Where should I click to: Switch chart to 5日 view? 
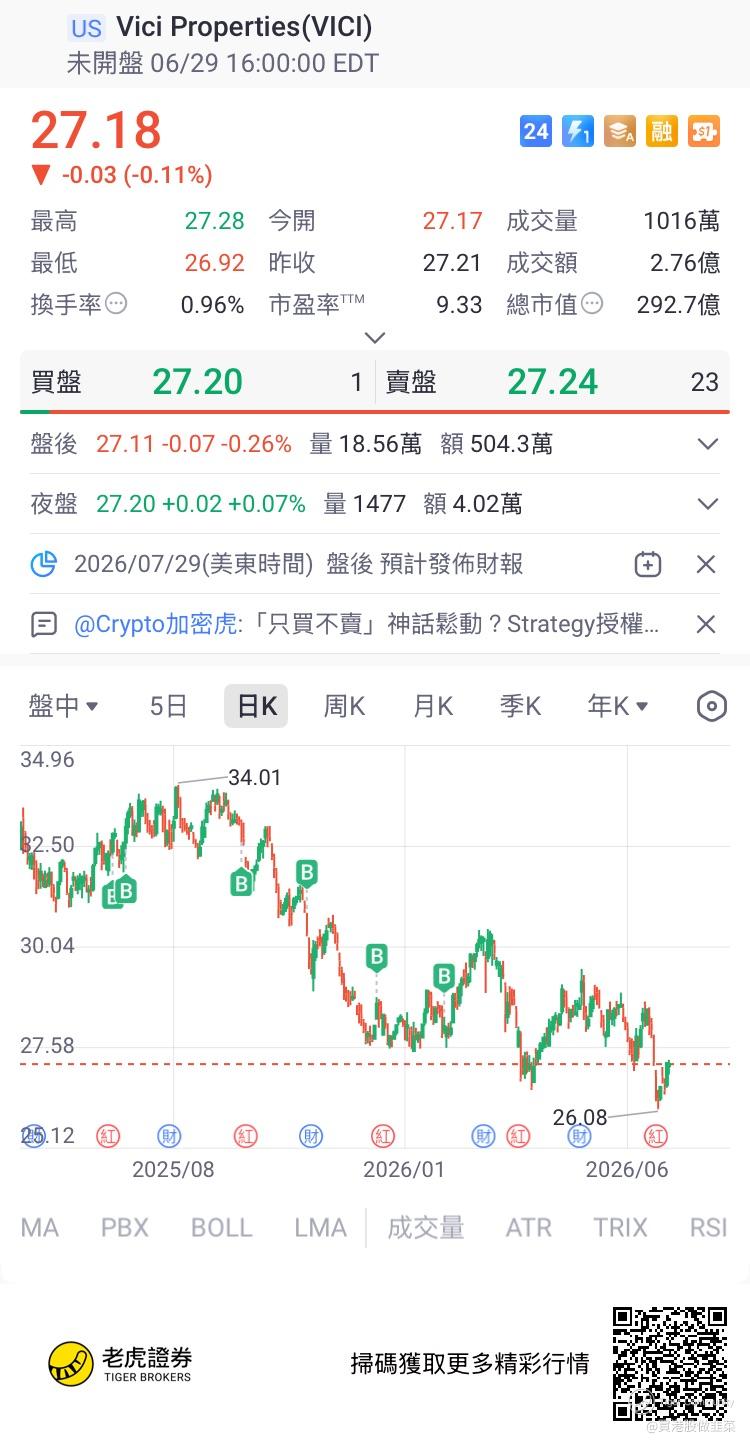168,706
